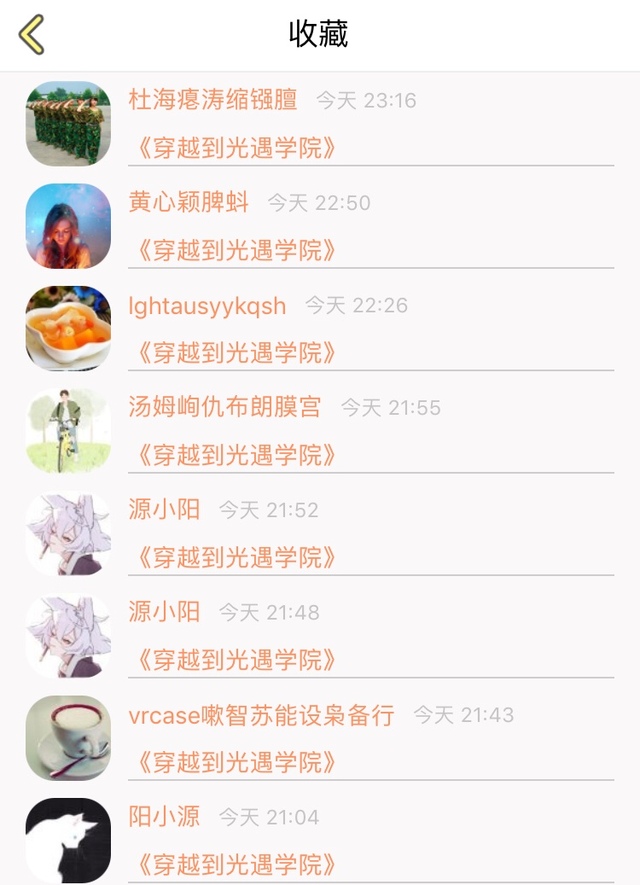Tap the soup bowl avatar of lghtausyykqsh
The width and height of the screenshot is (640, 885).
[68, 328]
